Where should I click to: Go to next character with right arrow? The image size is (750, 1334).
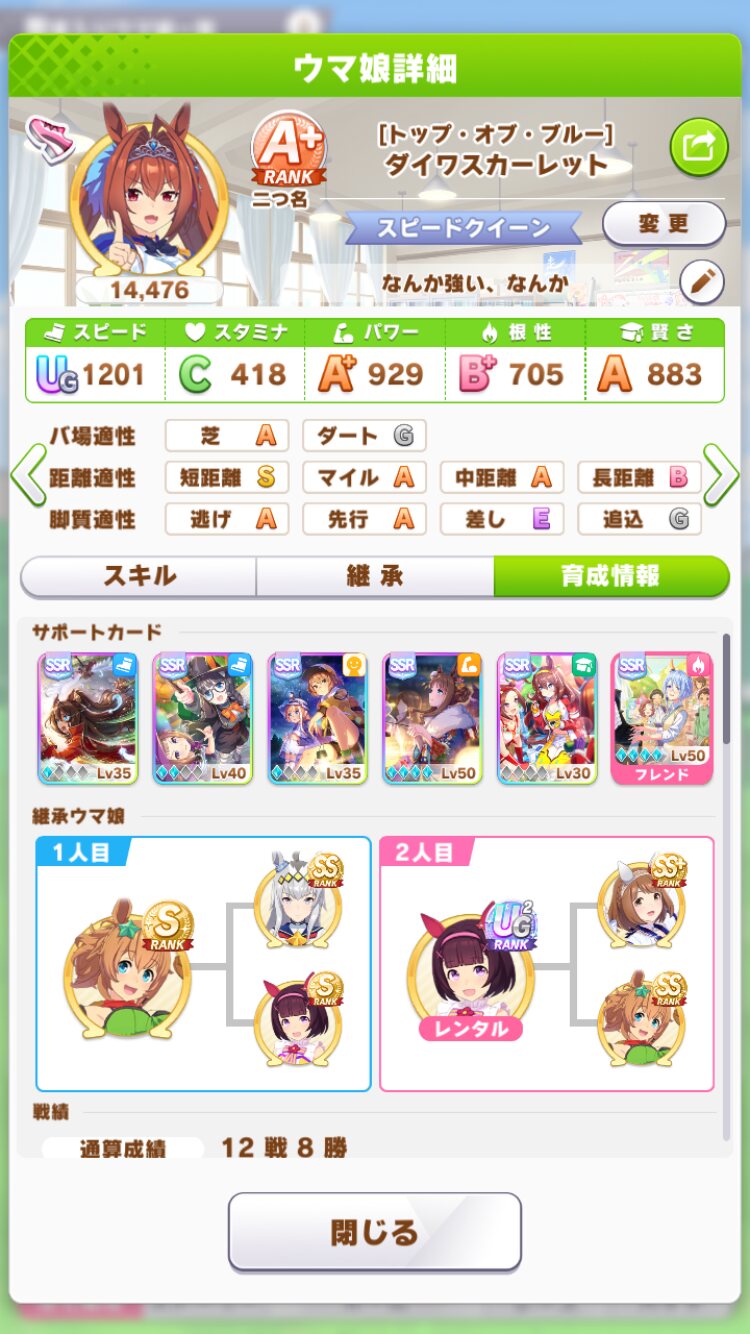[721, 477]
